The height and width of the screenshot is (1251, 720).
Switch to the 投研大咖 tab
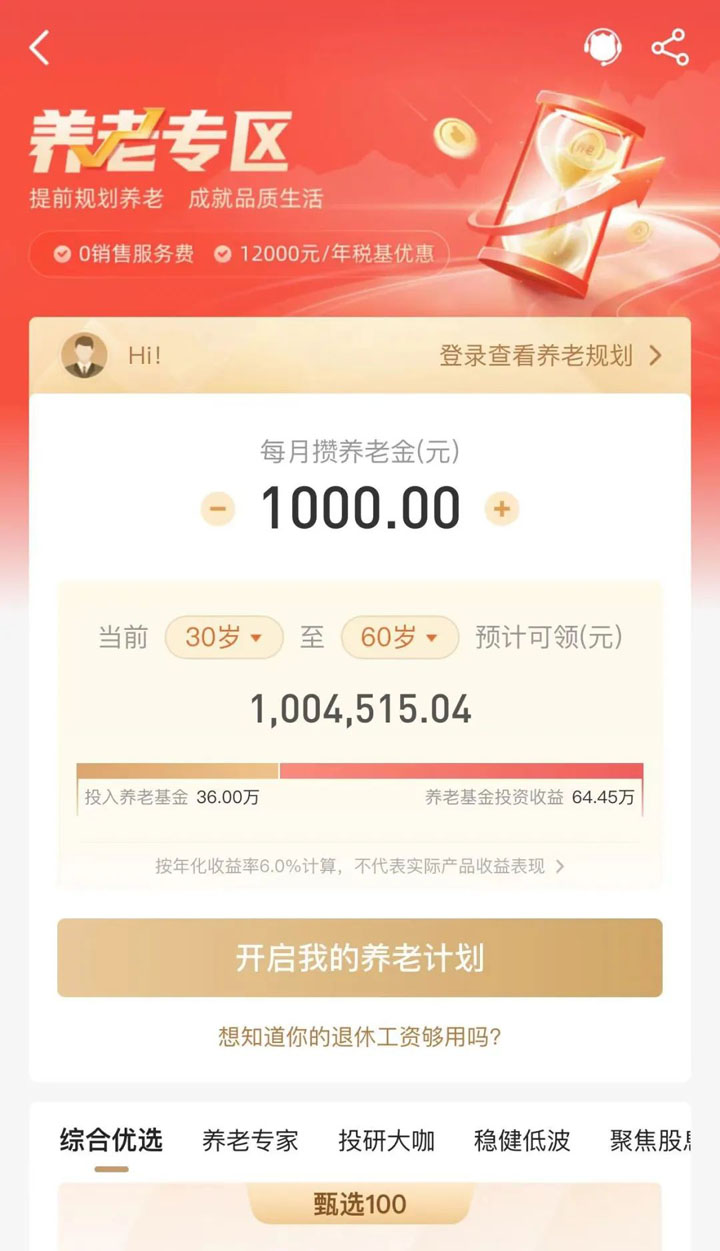pyautogui.click(x=386, y=1140)
